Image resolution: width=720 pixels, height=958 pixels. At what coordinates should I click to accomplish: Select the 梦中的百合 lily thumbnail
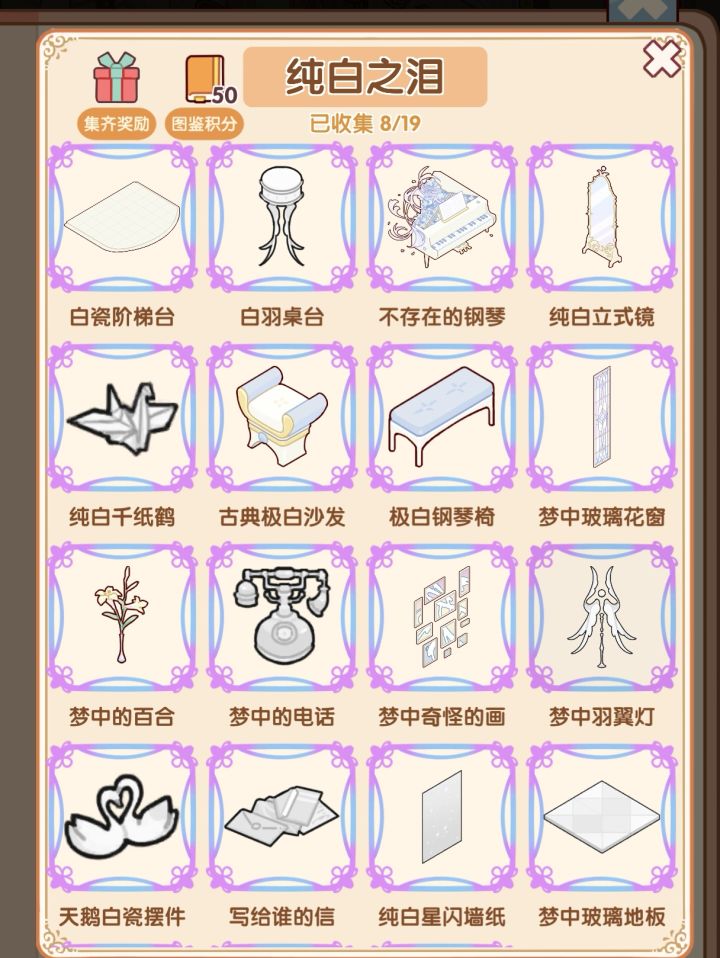120,620
